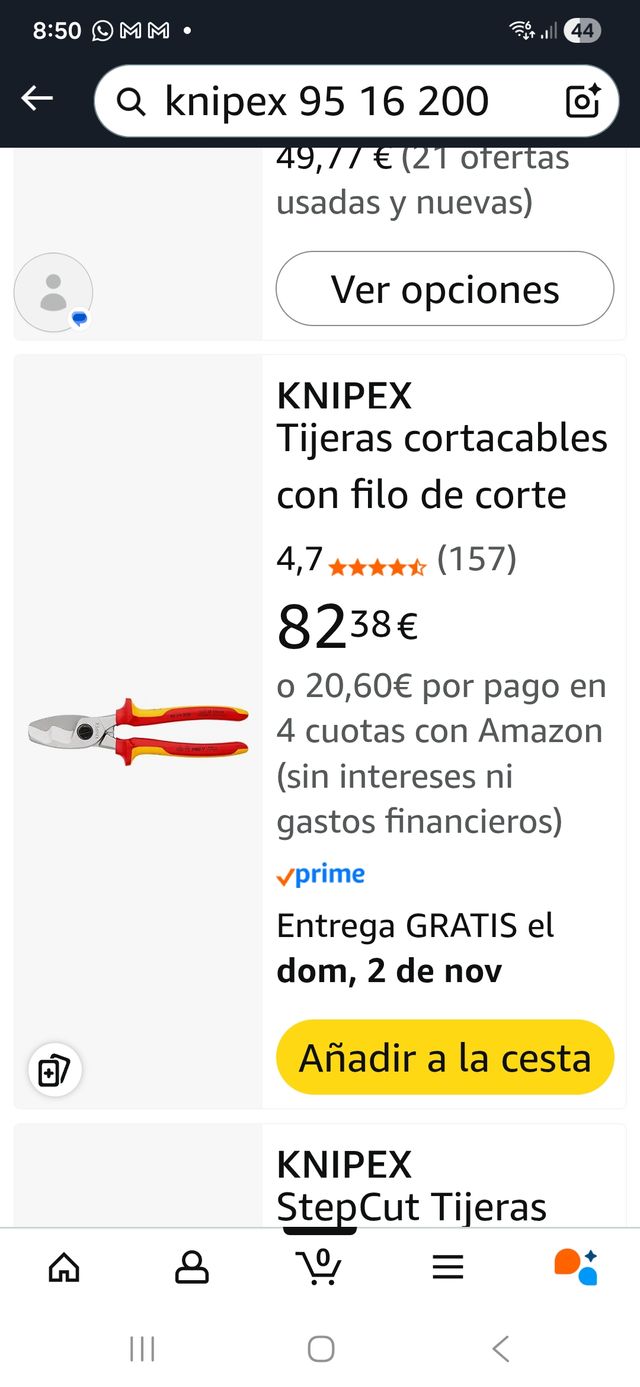Open the 157 ratings for KNIPEX cortacables
The width and height of the screenshot is (640, 1387).
coord(476,560)
